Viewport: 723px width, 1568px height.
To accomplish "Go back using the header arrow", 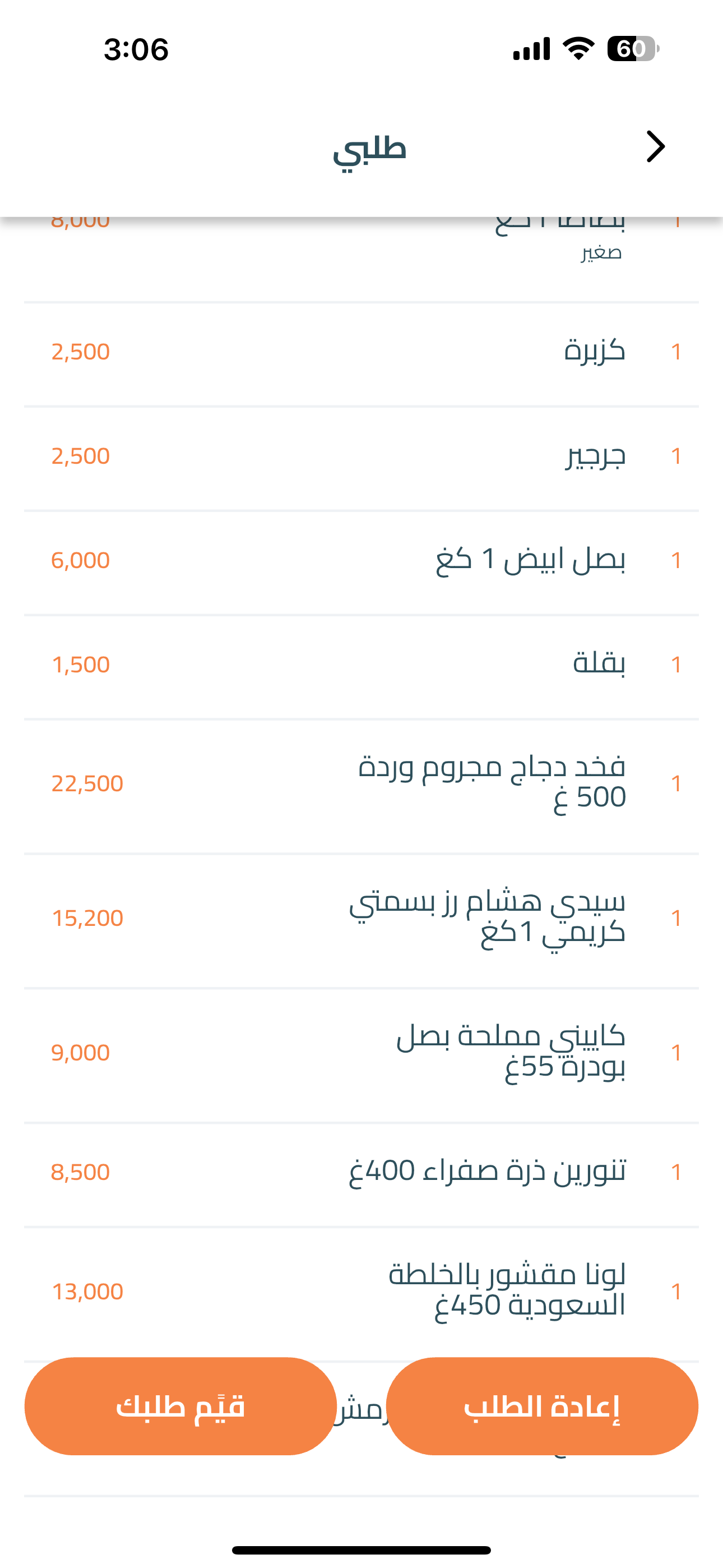I will 655,147.
